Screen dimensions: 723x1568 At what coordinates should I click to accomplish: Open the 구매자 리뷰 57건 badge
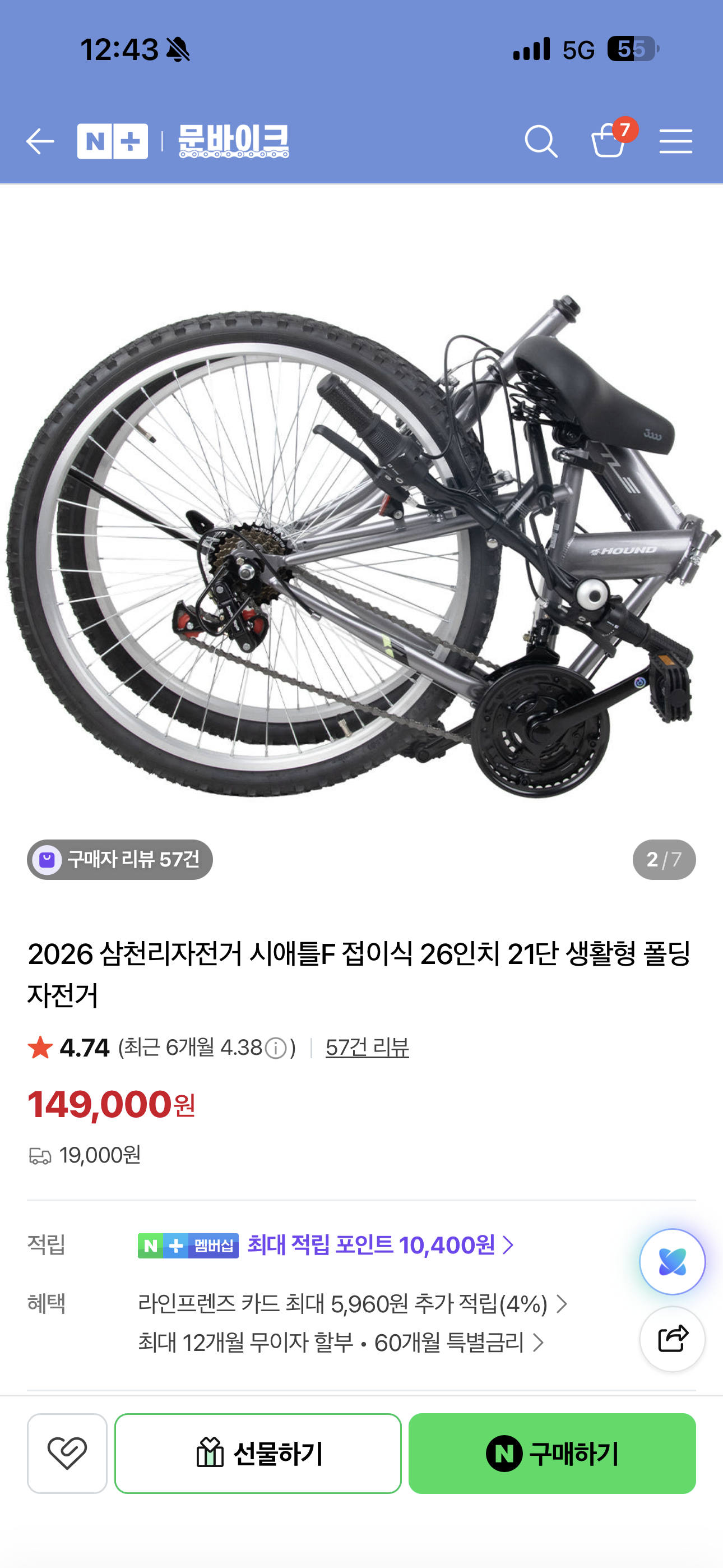[120, 860]
